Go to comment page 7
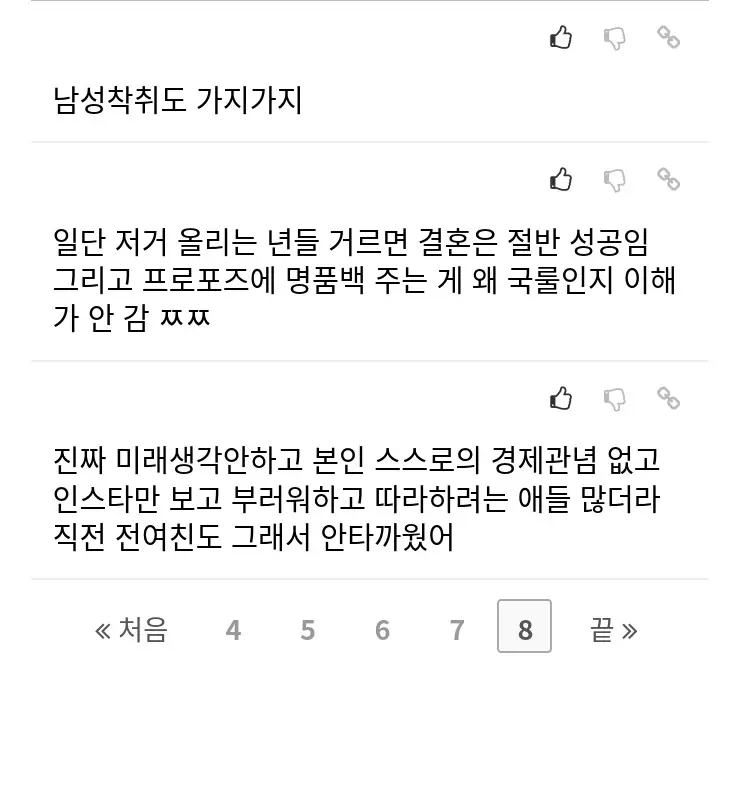This screenshot has width=740, height=801. coord(457,629)
